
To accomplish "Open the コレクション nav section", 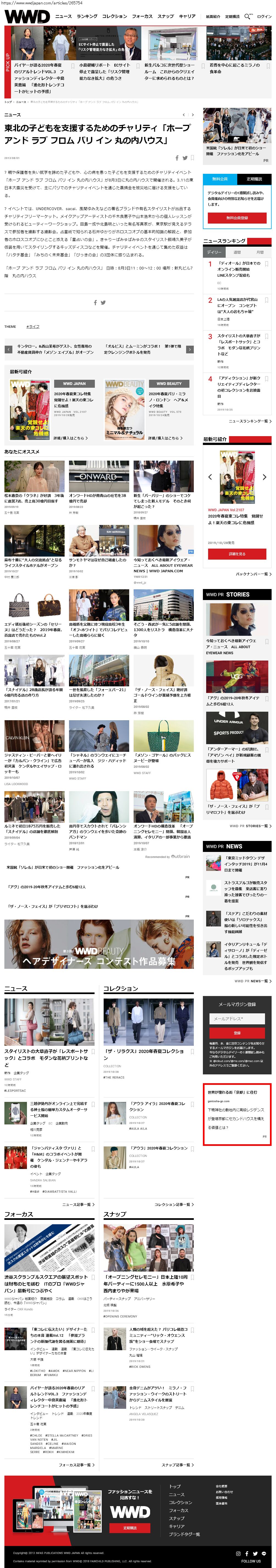I will (x=114, y=16).
